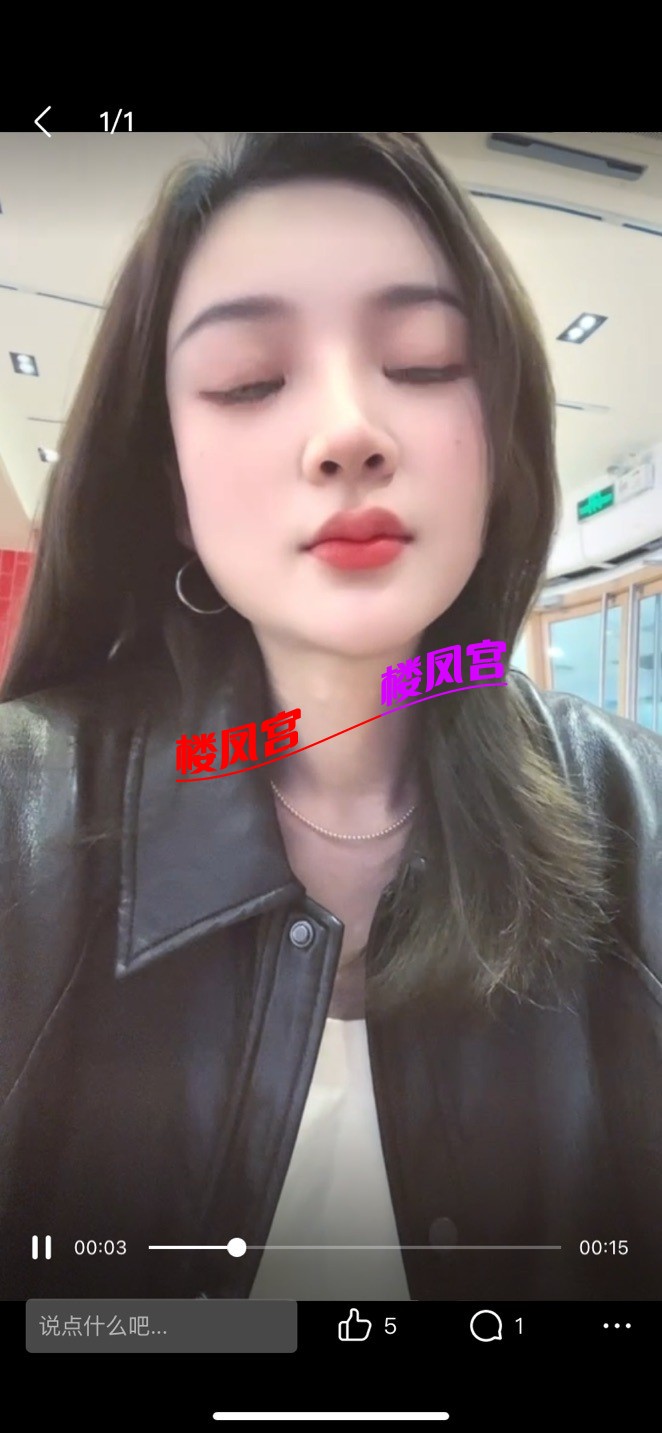Open the more options menu
Viewport: 662px width, 1433px height.
pos(616,1326)
